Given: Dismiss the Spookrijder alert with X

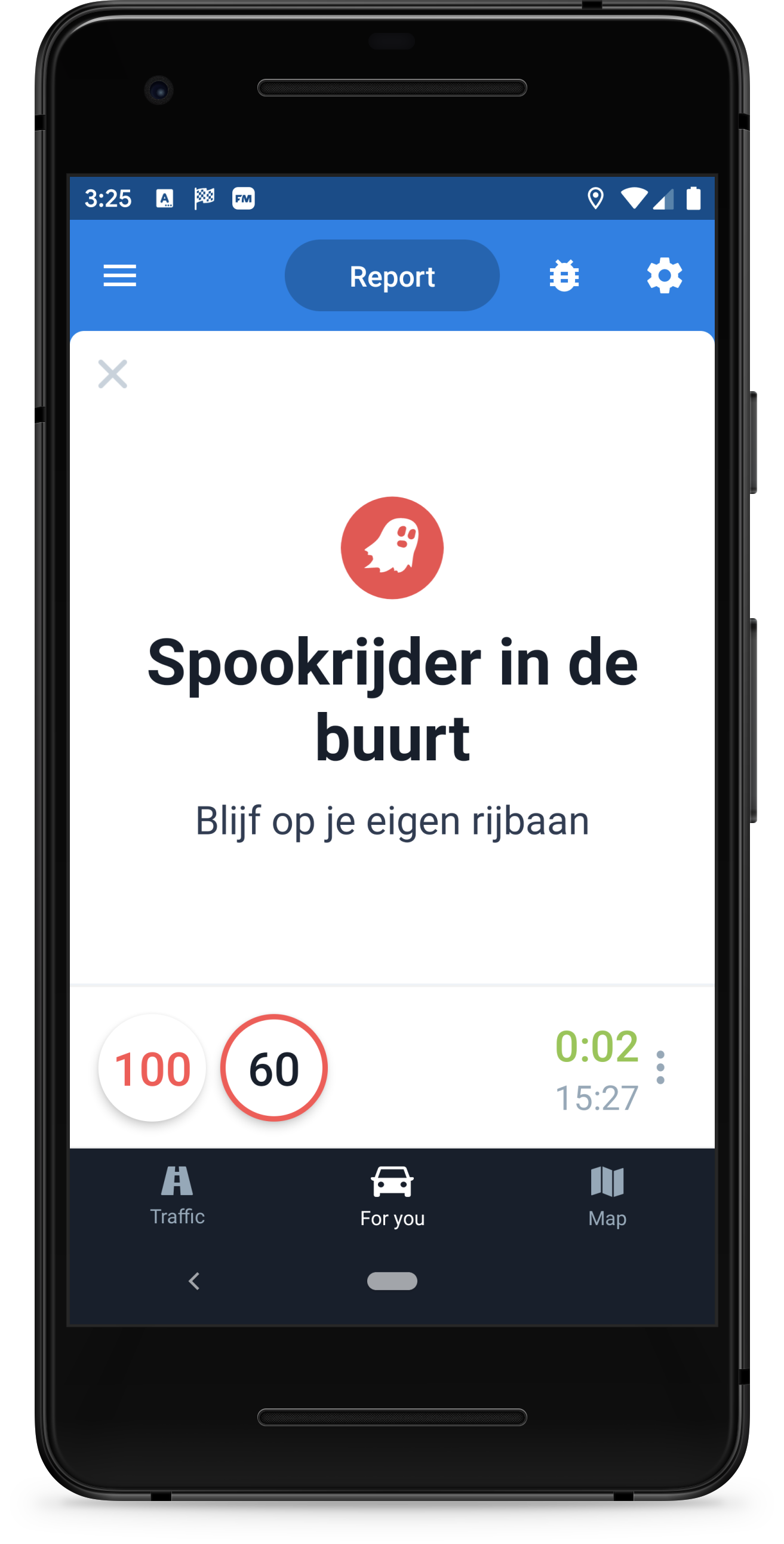Looking at the screenshot, I should [113, 374].
